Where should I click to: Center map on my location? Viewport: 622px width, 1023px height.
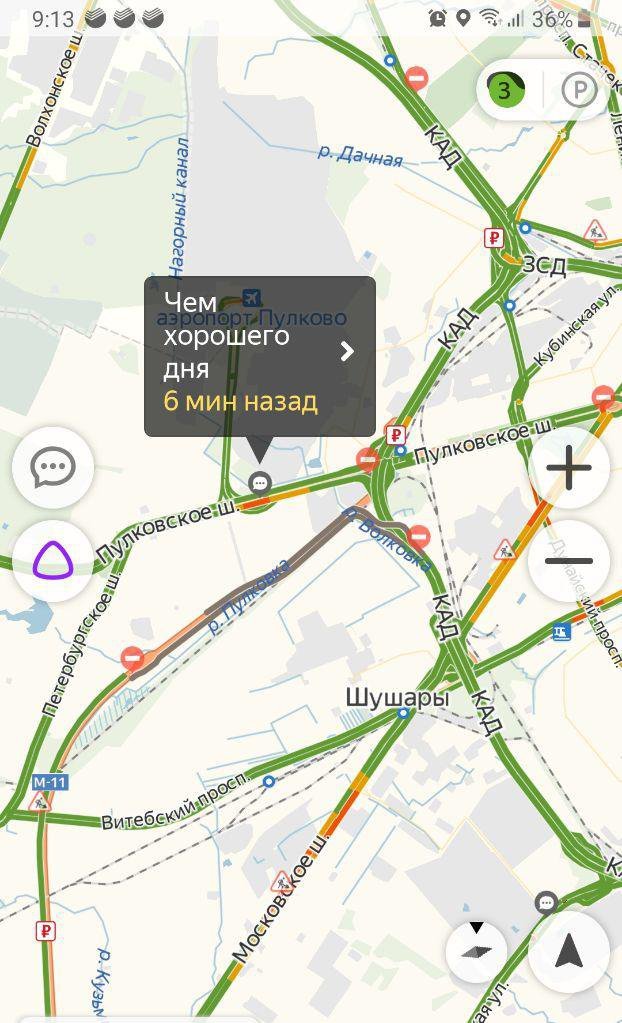click(569, 951)
